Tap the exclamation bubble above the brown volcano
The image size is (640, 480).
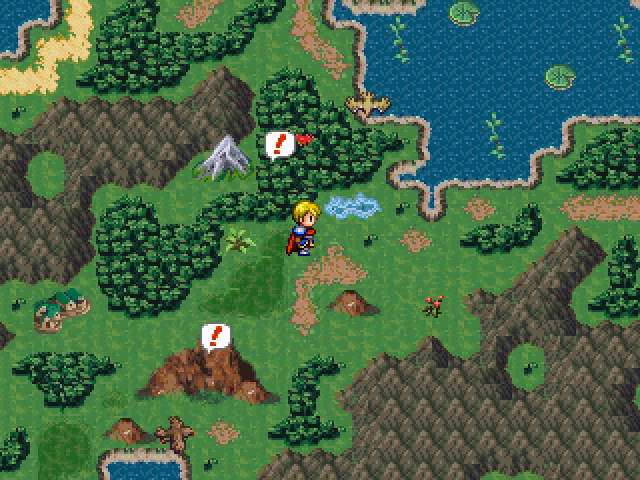pyautogui.click(x=214, y=336)
